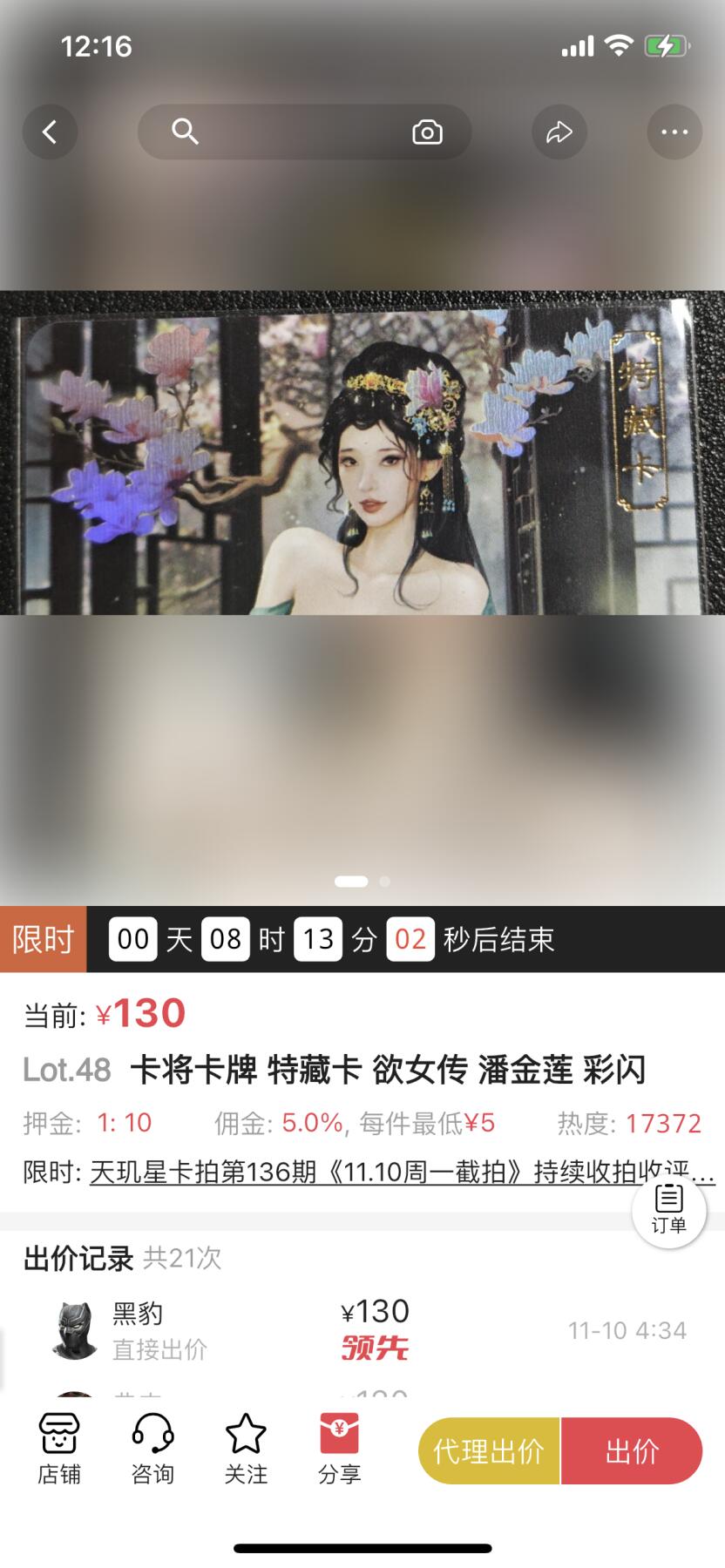
Task: Open the camera image search icon
Action: (x=426, y=132)
